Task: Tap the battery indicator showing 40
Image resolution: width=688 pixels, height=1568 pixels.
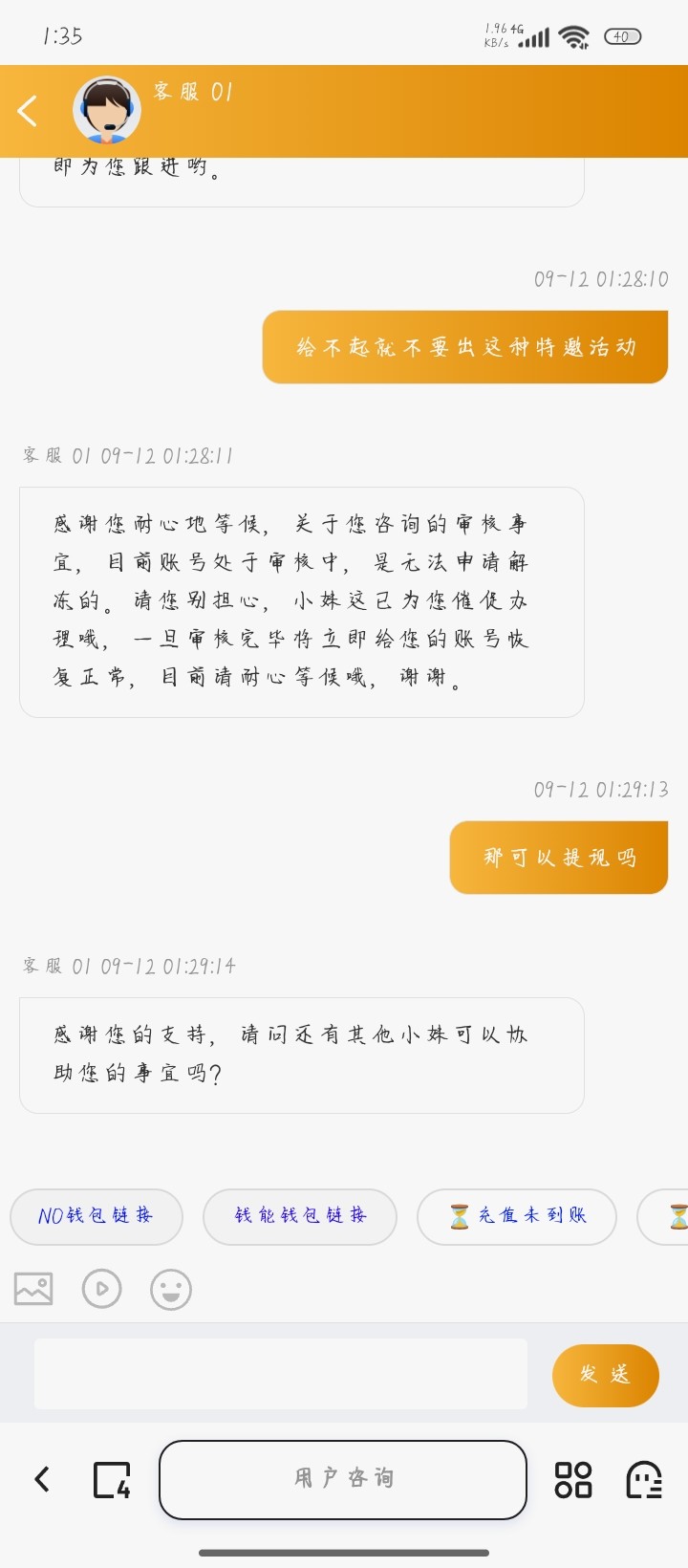Action: [x=622, y=36]
